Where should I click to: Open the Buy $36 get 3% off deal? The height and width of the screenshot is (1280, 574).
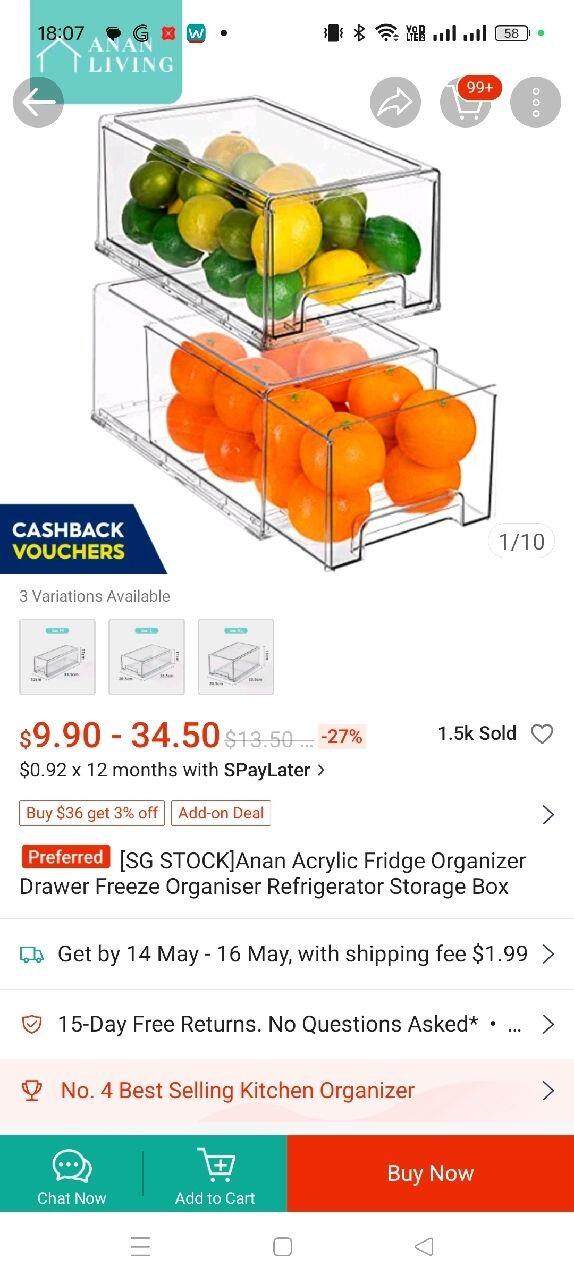click(92, 813)
